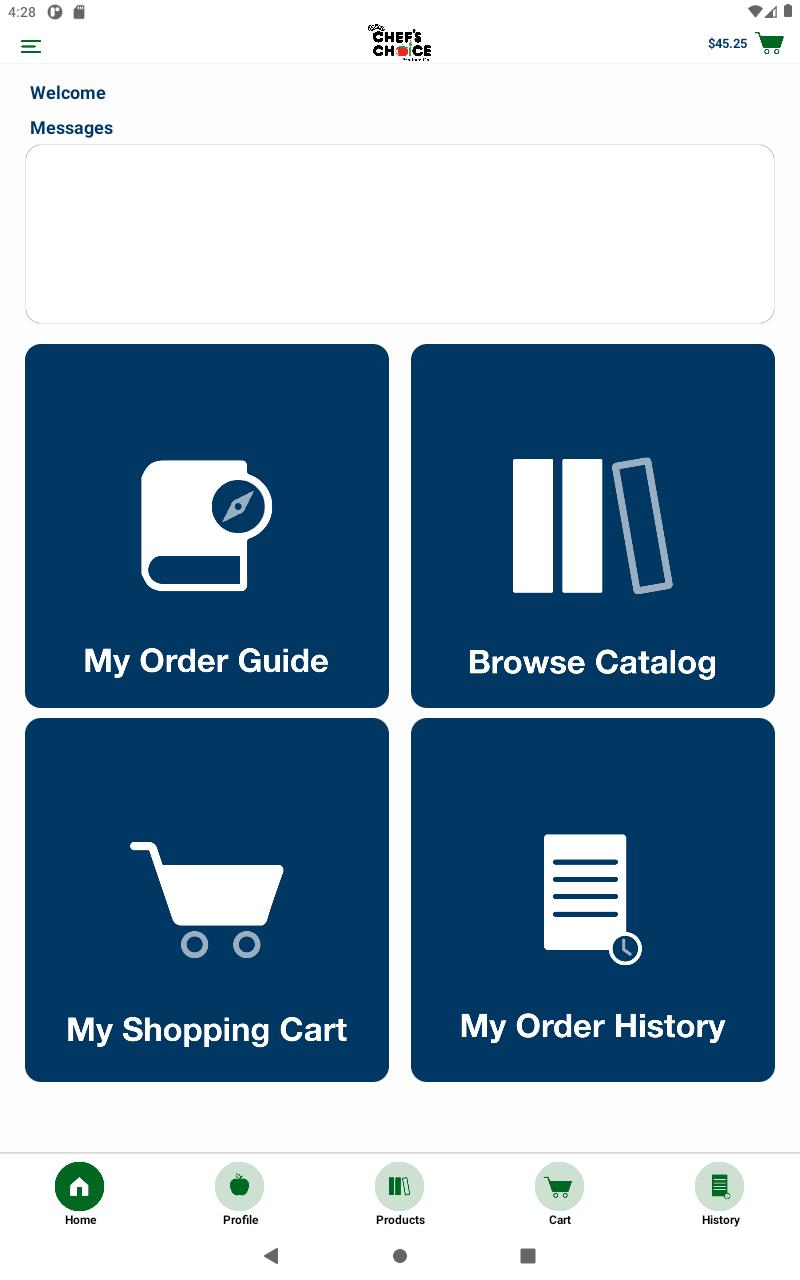Switch to the History tab
Image resolution: width=800 pixels, height=1280 pixels.
[720, 1194]
